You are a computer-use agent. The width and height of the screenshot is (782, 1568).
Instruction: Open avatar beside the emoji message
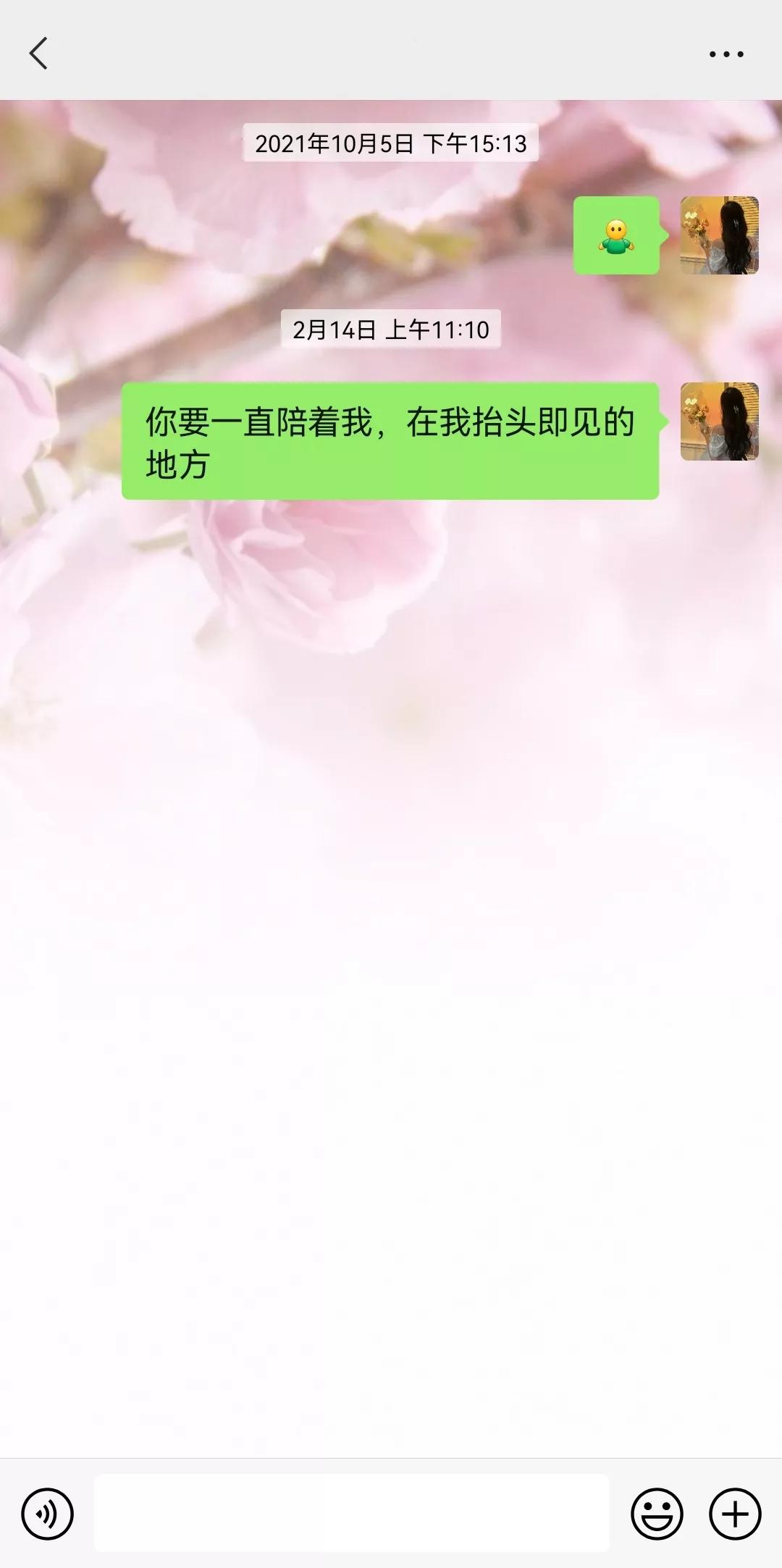coord(719,235)
